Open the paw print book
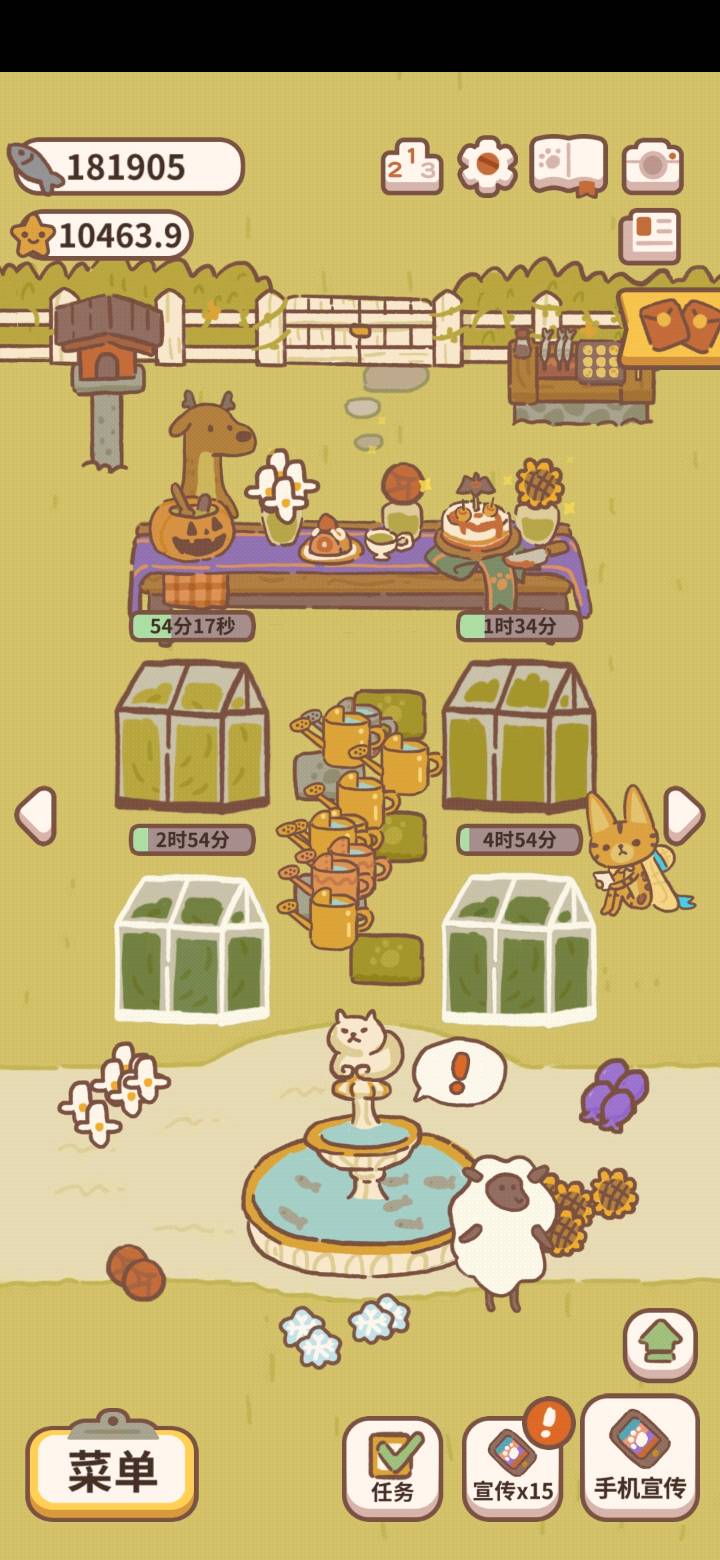 [x=568, y=165]
